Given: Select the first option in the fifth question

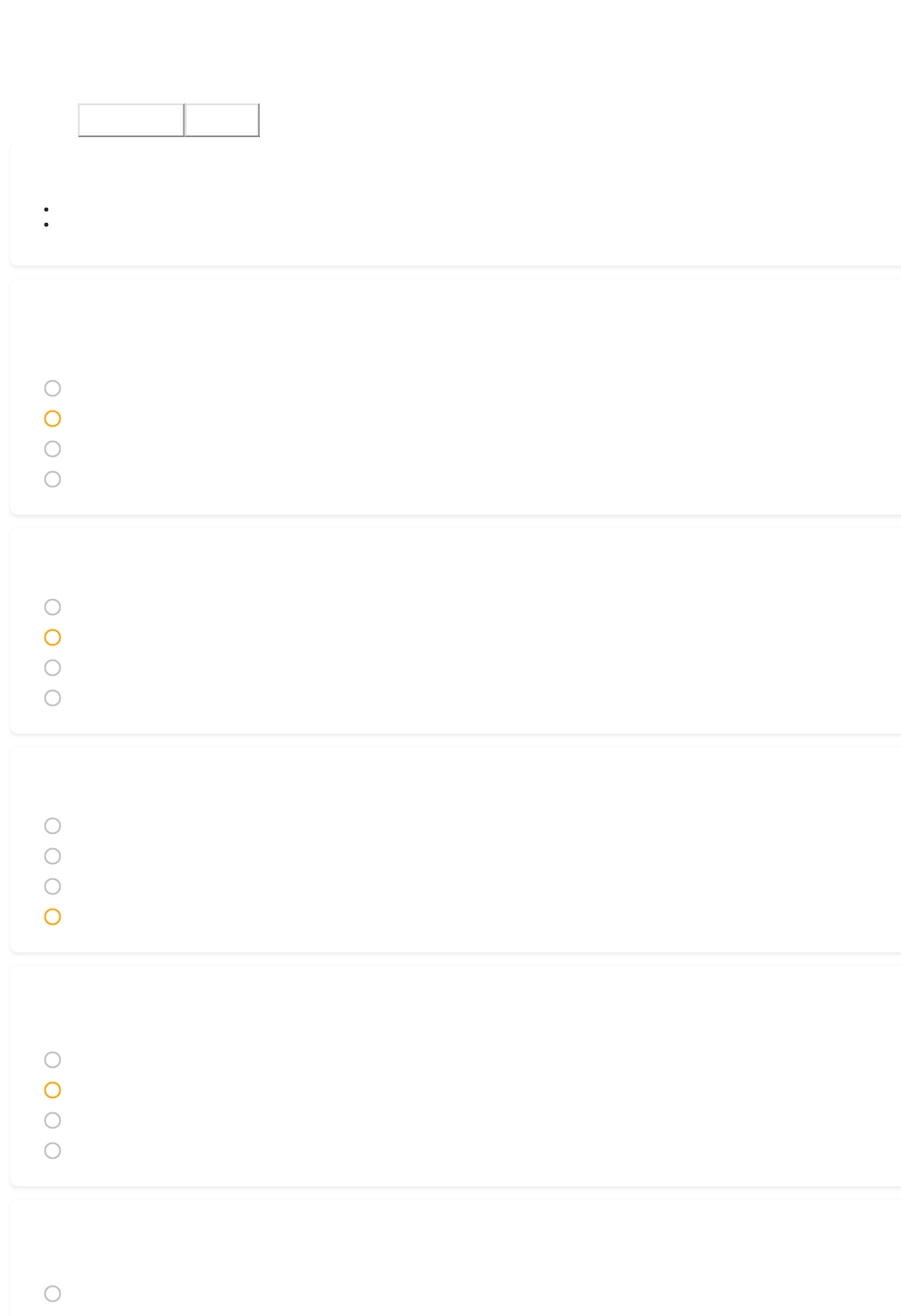Looking at the screenshot, I should [52, 1293].
